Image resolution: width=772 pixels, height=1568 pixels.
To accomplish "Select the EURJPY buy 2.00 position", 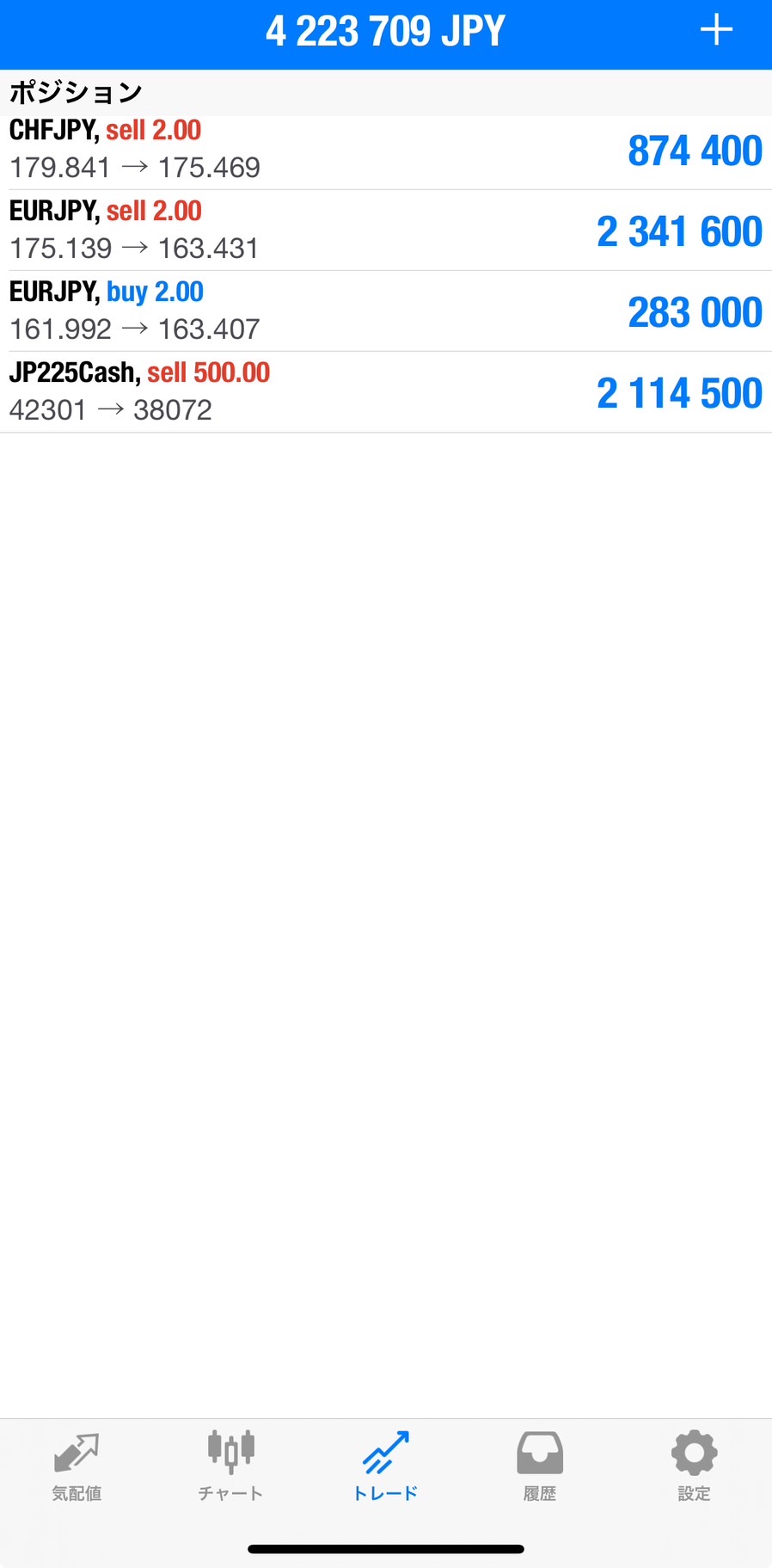I will pos(386,311).
